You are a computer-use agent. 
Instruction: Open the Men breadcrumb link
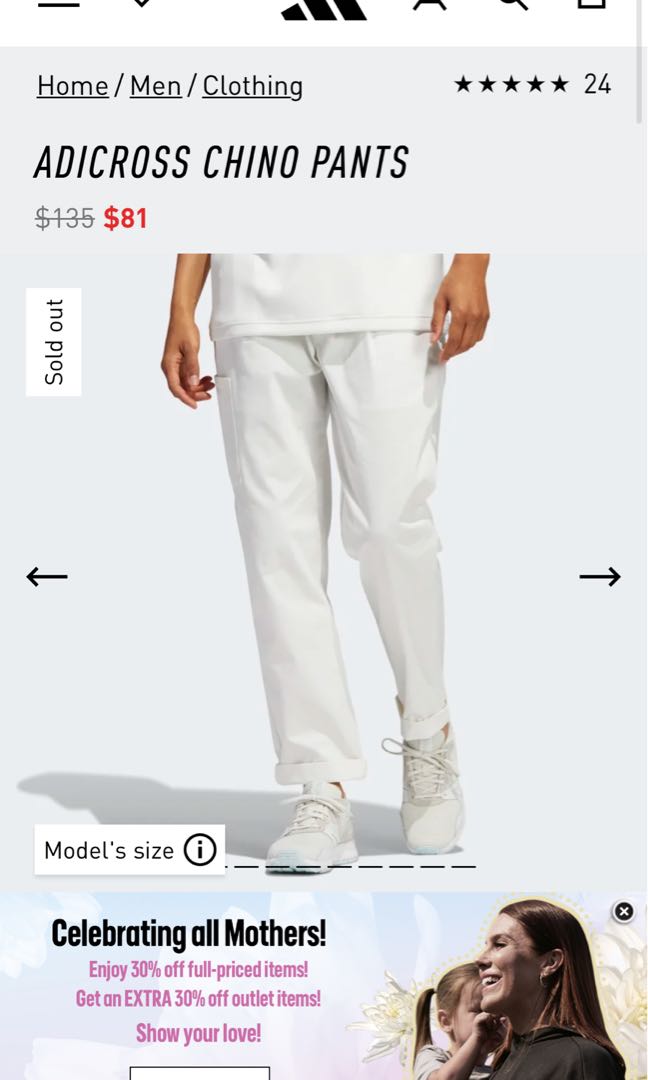click(x=155, y=86)
